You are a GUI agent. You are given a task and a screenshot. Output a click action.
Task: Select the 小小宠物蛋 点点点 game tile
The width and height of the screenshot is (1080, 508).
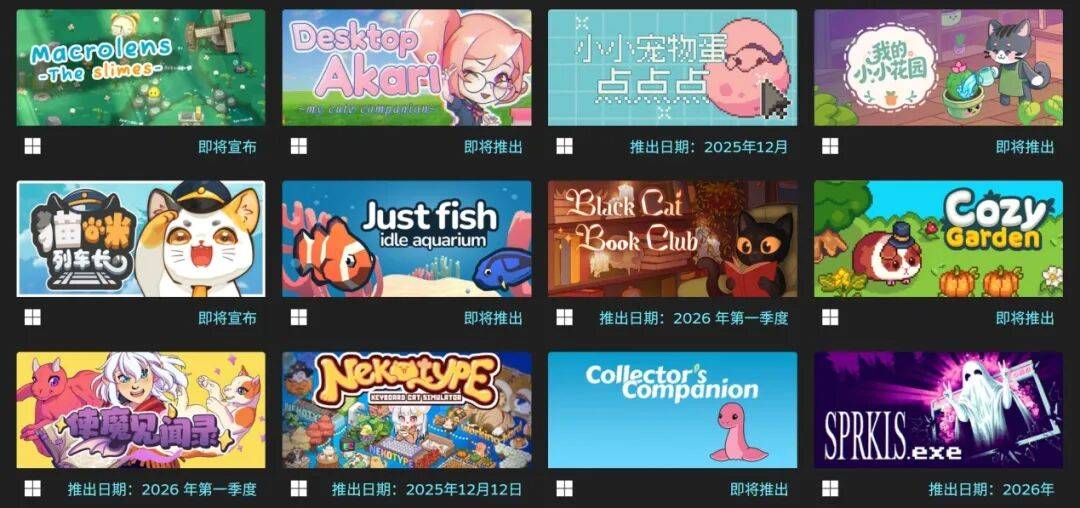pyautogui.click(x=672, y=67)
